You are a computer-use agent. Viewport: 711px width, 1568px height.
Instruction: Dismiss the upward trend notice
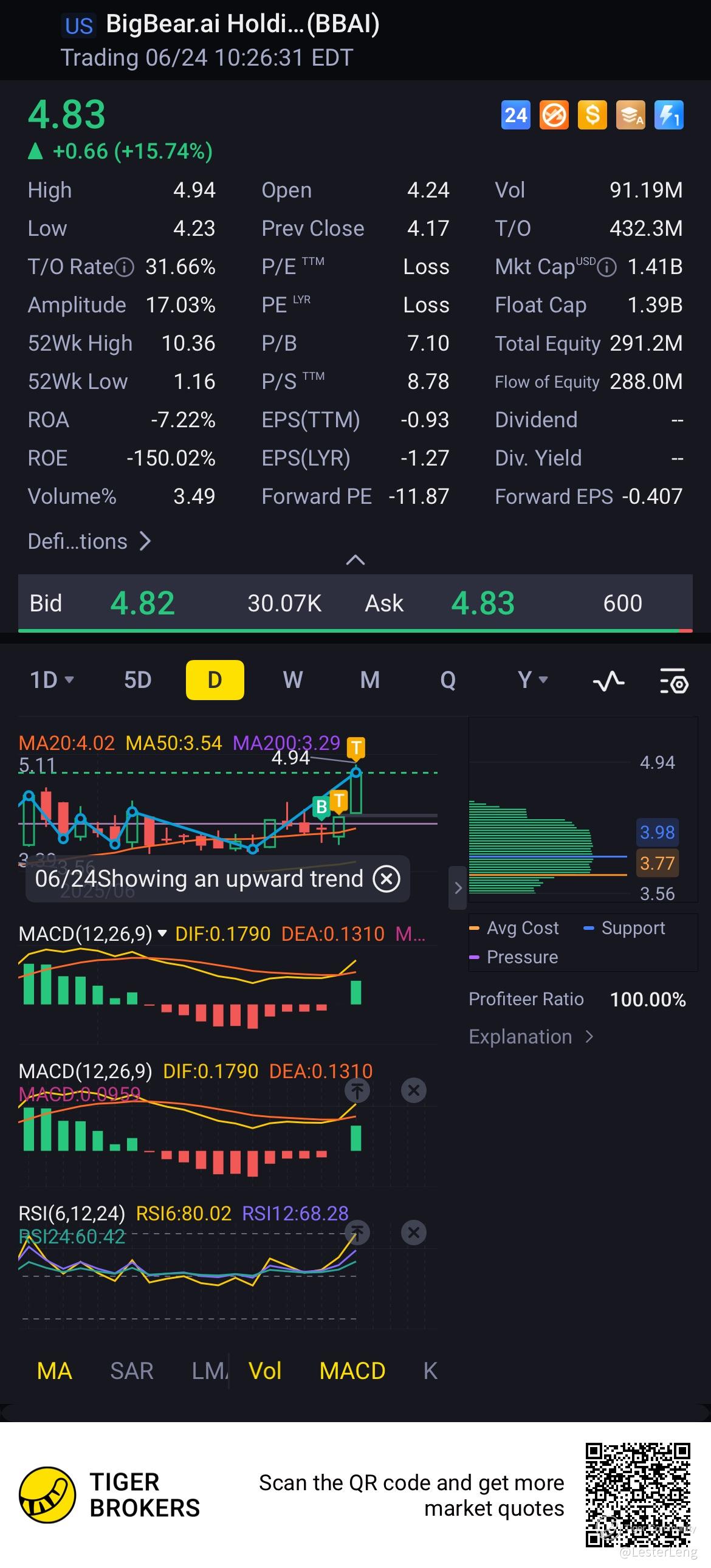pos(386,879)
